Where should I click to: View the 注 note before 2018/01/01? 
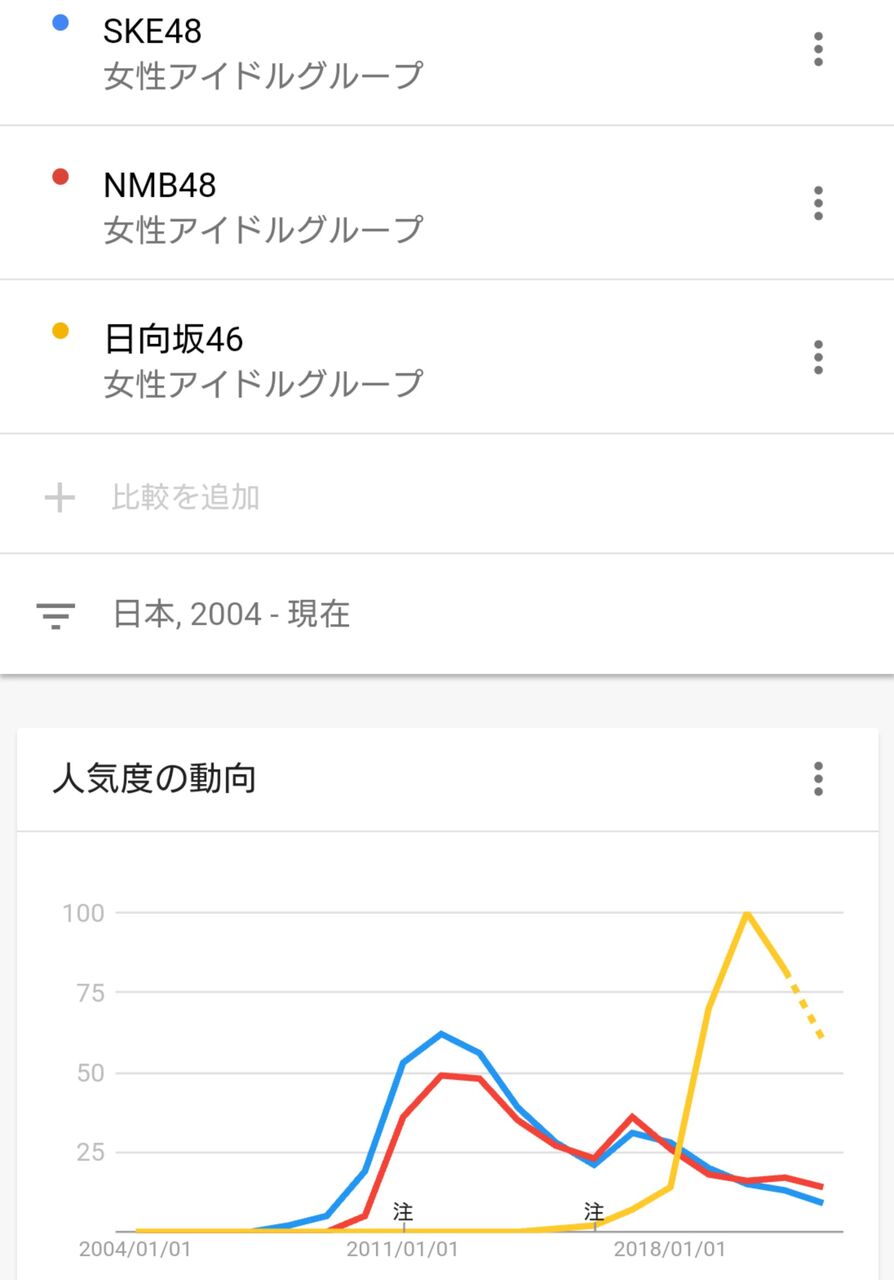594,1212
